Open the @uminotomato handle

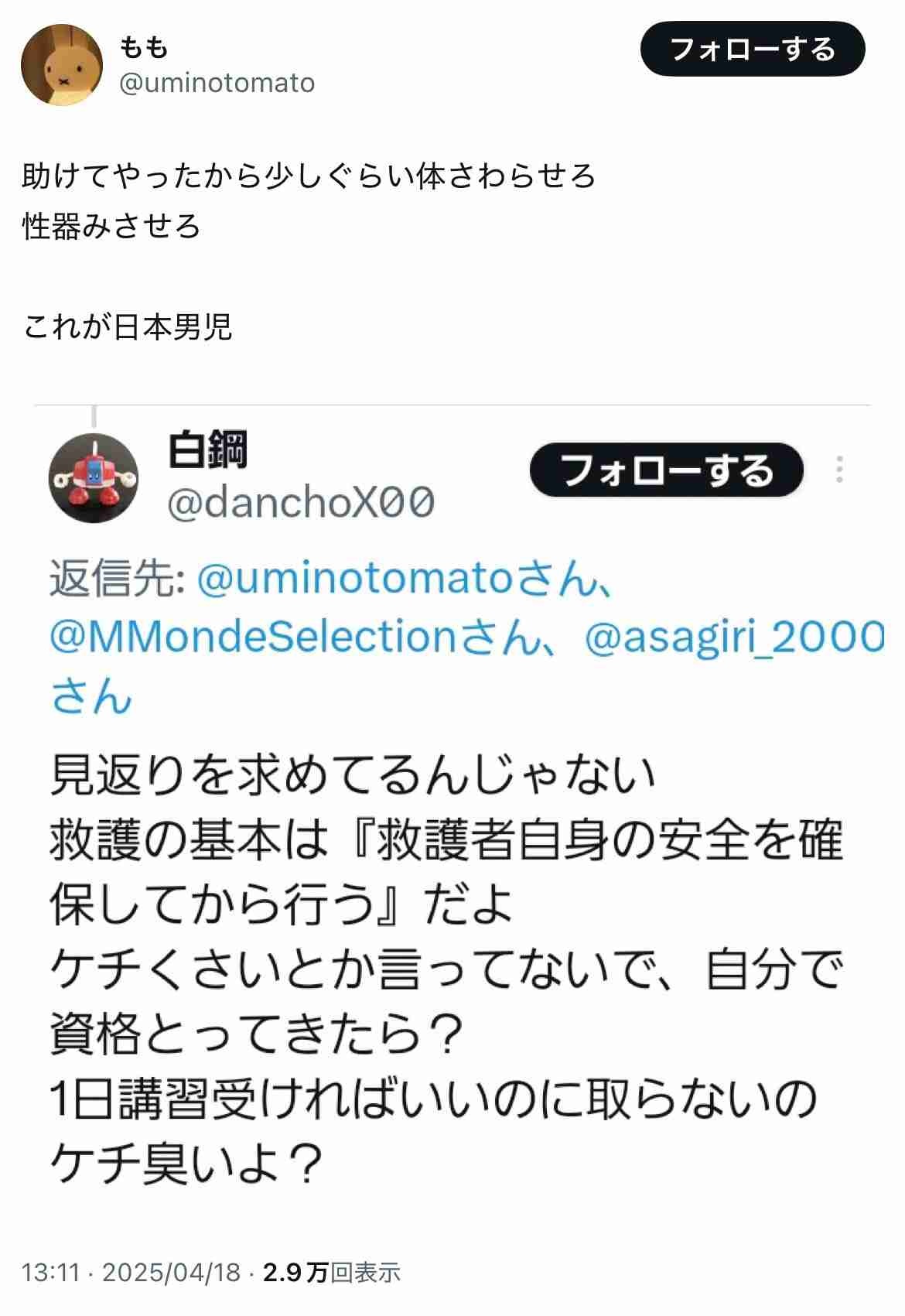[x=217, y=83]
